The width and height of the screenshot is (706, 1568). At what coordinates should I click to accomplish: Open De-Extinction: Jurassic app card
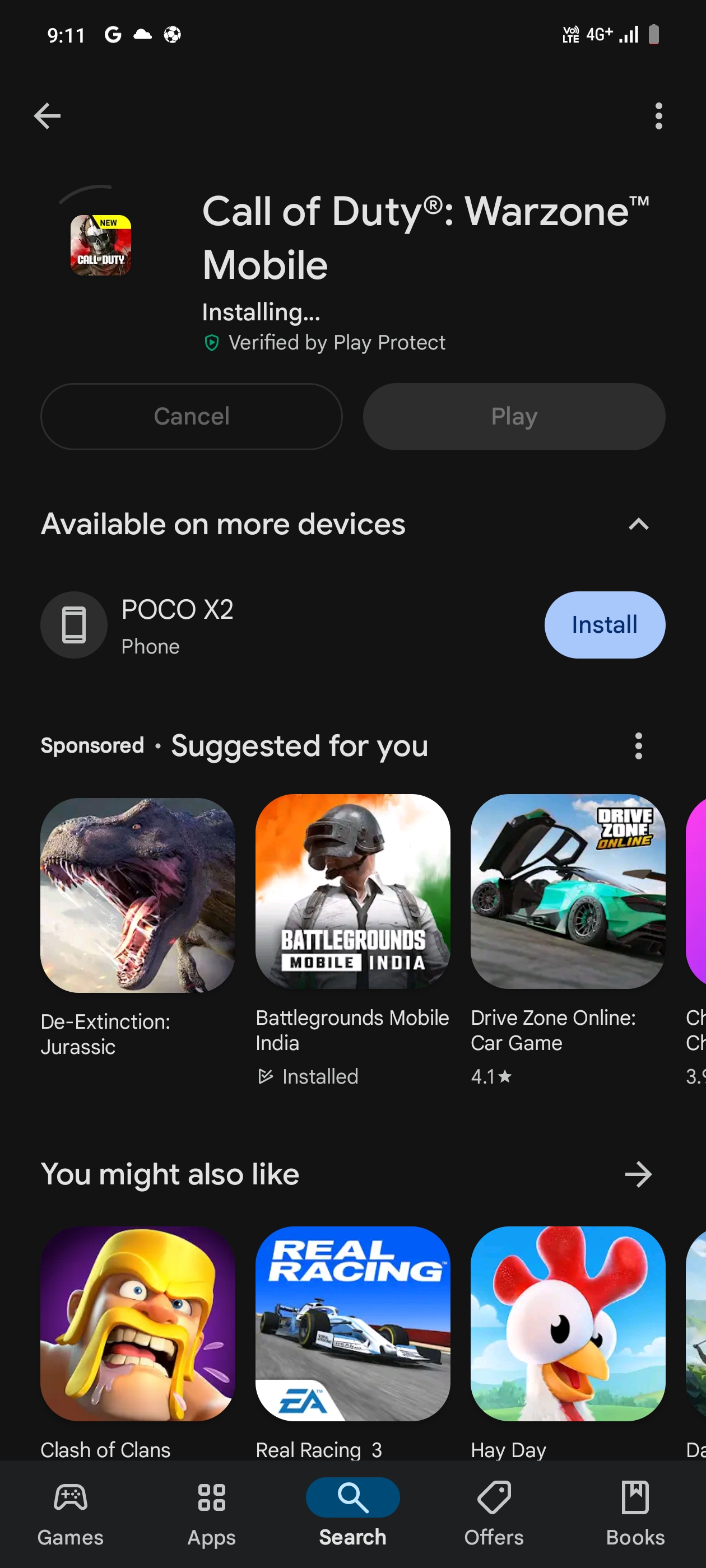click(x=138, y=895)
